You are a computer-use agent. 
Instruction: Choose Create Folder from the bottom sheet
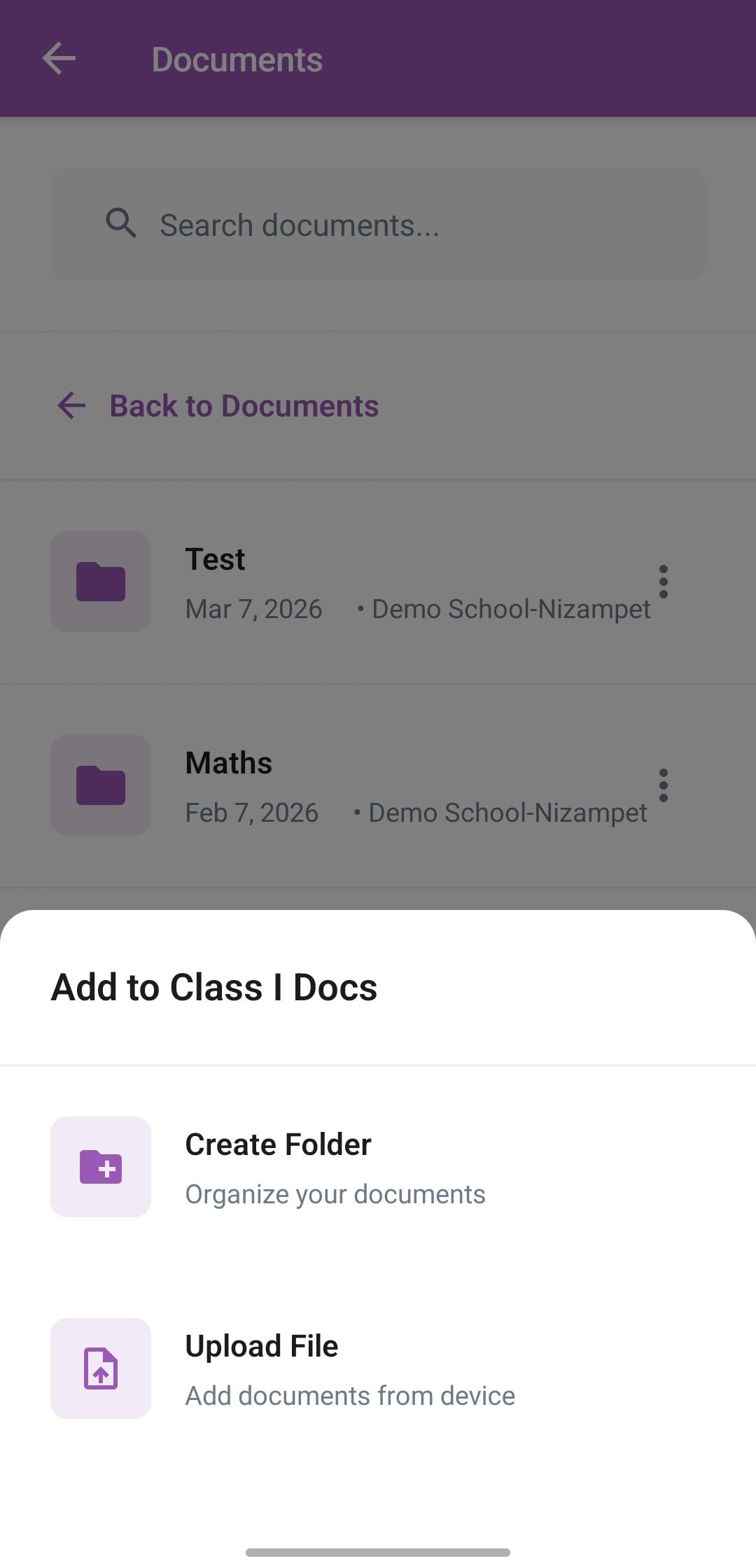tap(278, 1144)
